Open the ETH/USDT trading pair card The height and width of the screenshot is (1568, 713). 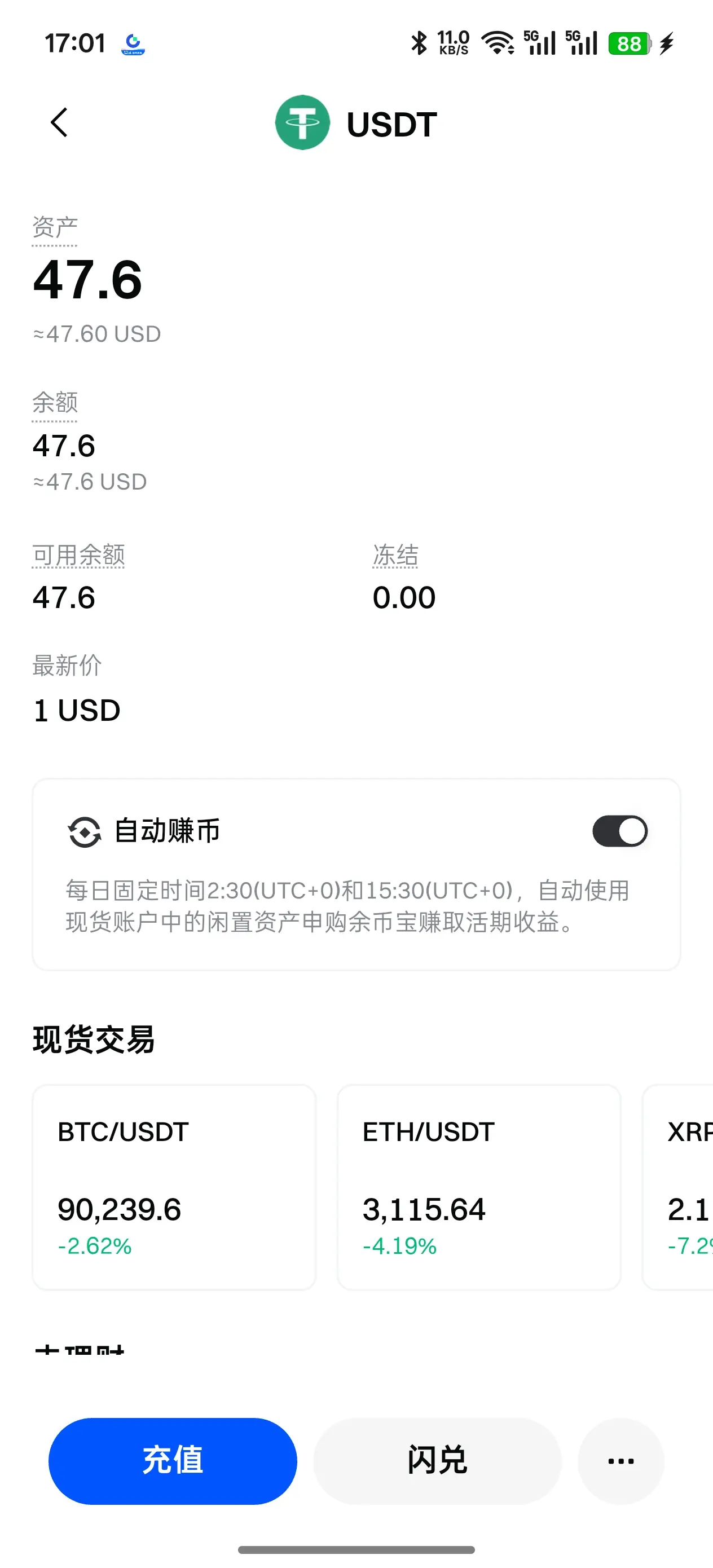tap(478, 1186)
